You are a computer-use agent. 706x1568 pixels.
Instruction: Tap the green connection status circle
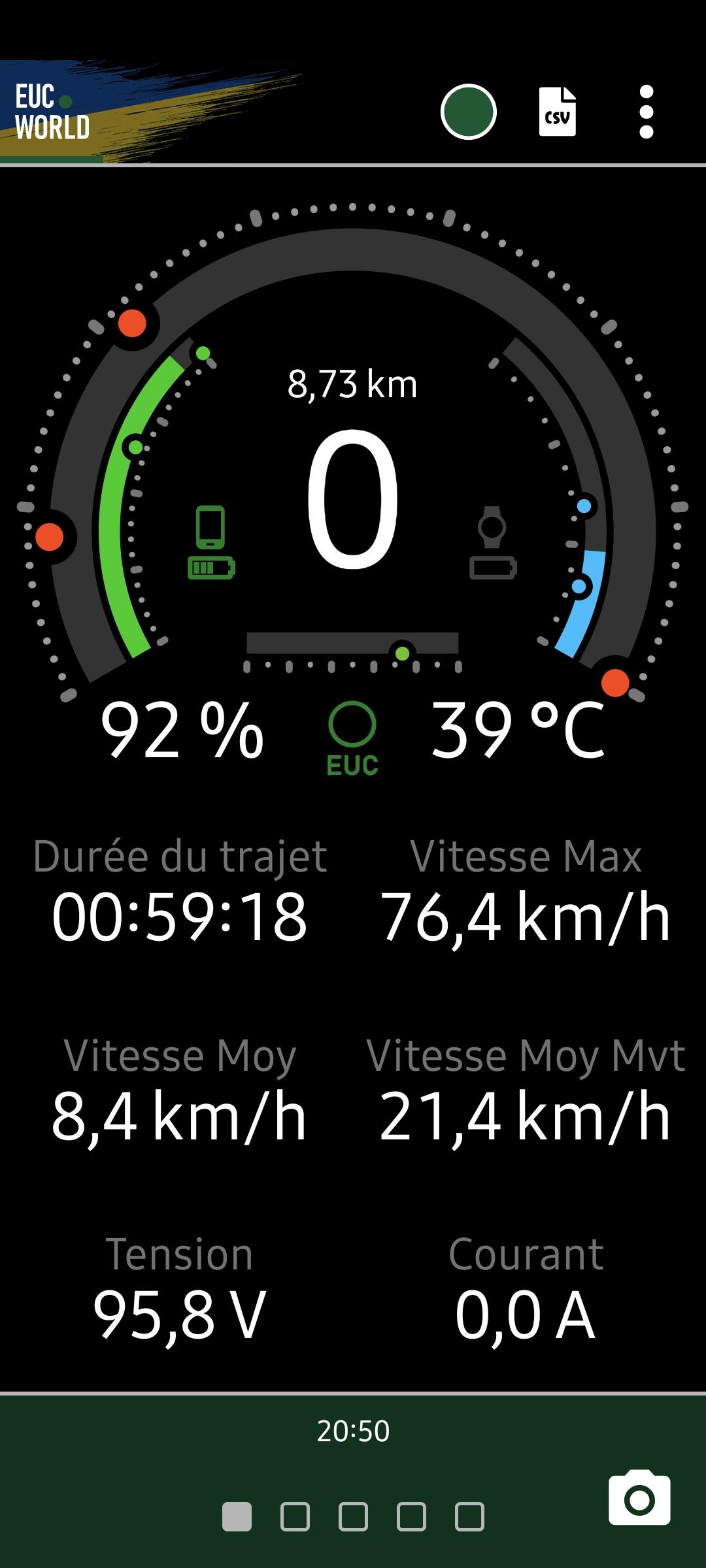click(468, 112)
